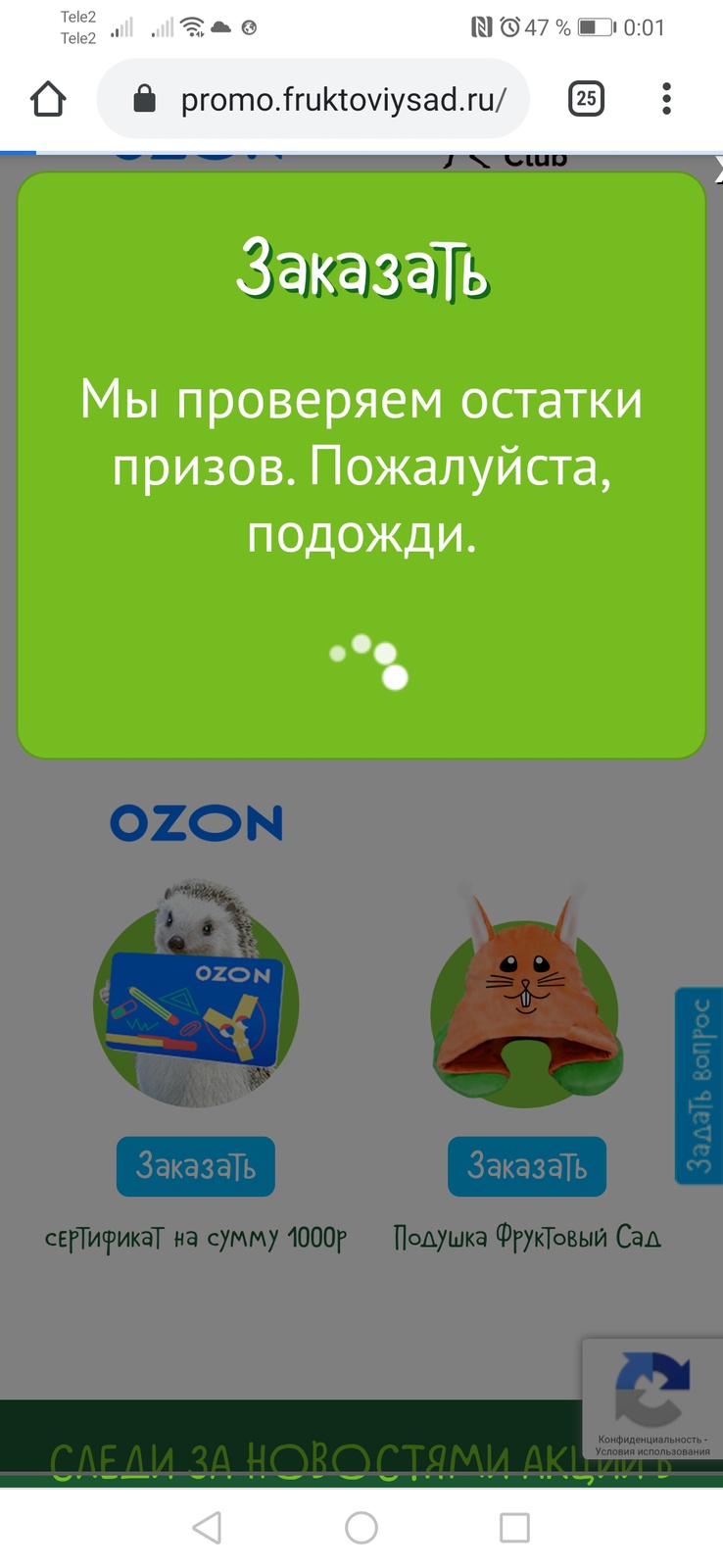Go to the phone home screen
723x1568 pixels.
(x=361, y=1527)
